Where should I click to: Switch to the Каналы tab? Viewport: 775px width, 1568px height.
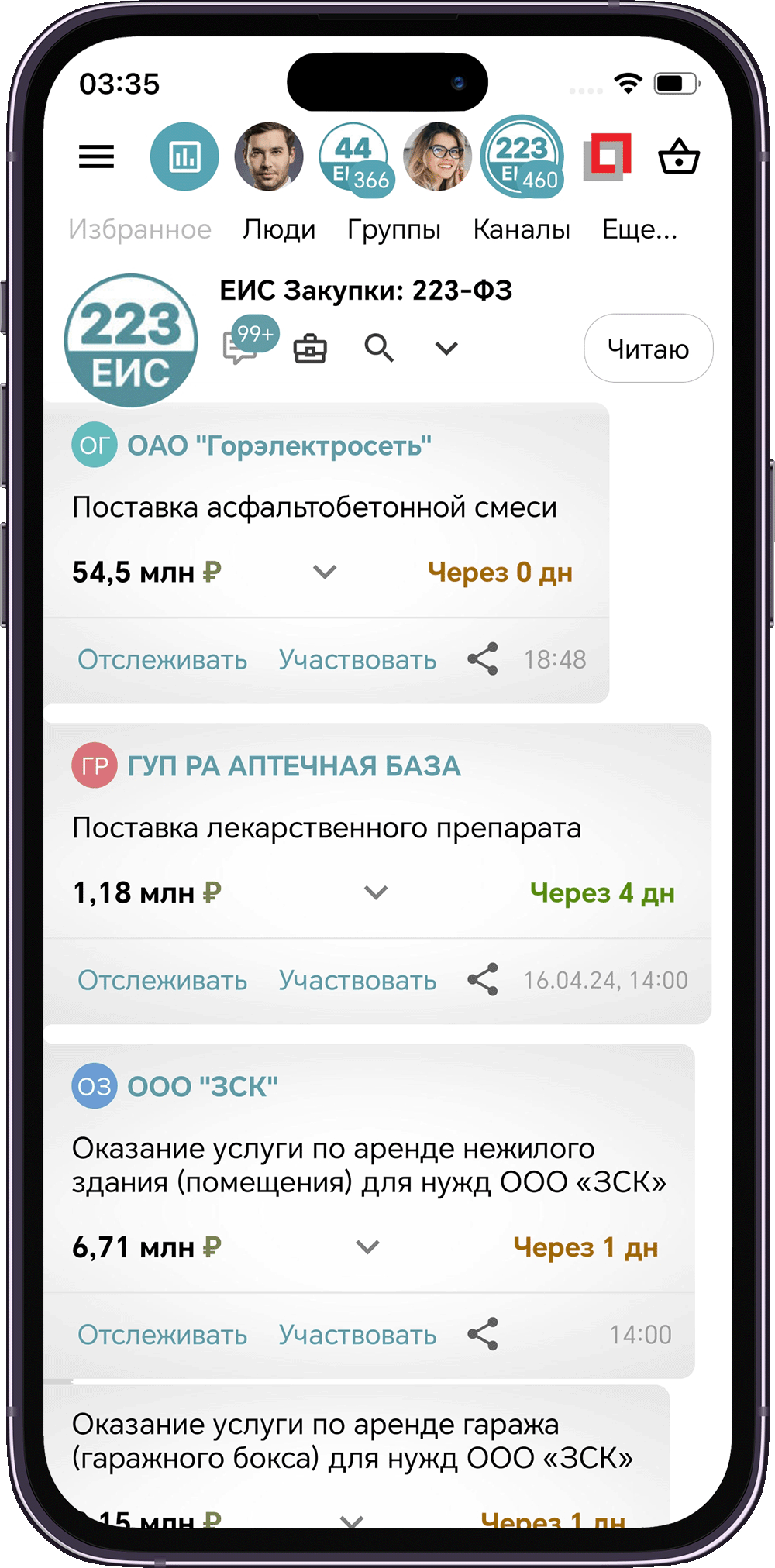click(x=522, y=229)
